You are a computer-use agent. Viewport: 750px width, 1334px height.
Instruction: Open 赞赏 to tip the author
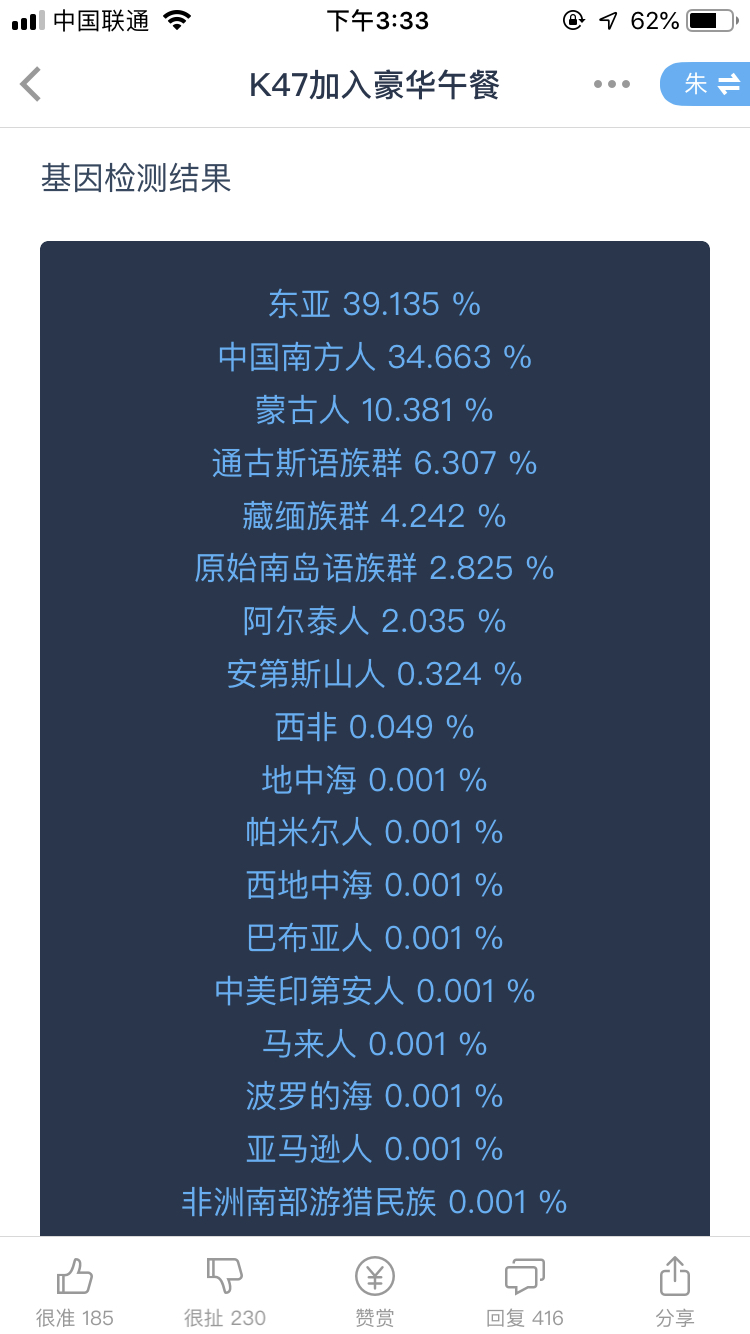(x=375, y=1292)
